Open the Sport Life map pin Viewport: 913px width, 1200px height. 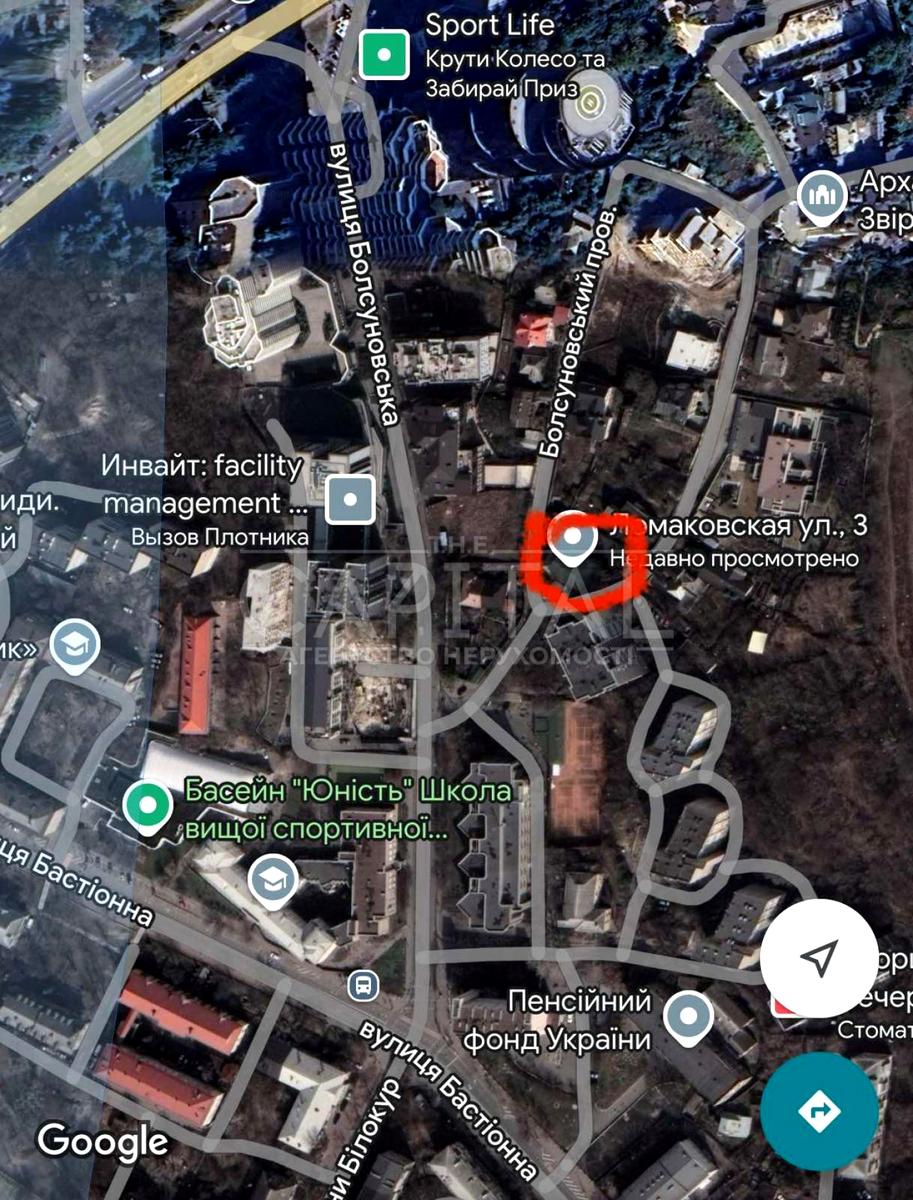[x=385, y=54]
